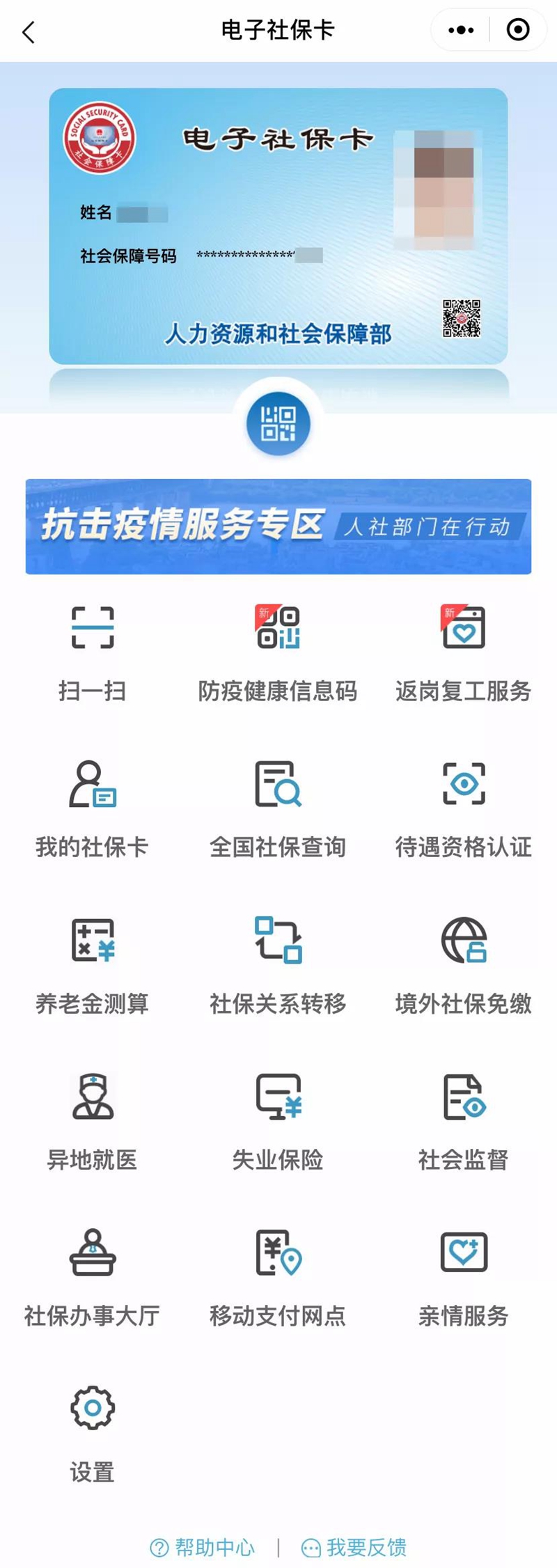Viewport: 557px width, 1568px height.
Task: Open 社保关系转移
Action: coord(278,964)
